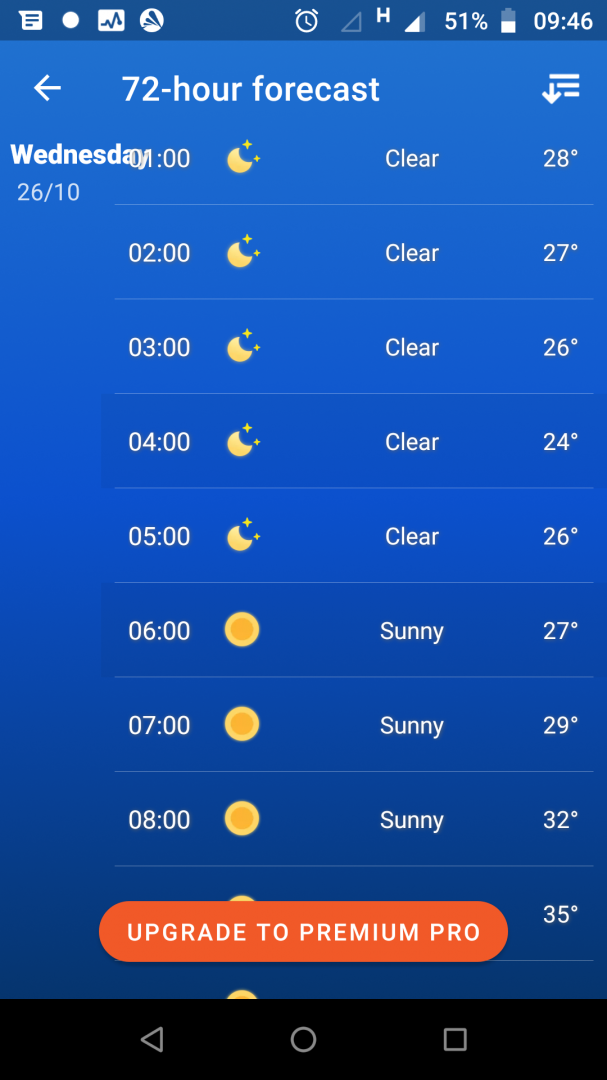Open the recent apps overview
The height and width of the screenshot is (1080, 607).
(x=455, y=1040)
